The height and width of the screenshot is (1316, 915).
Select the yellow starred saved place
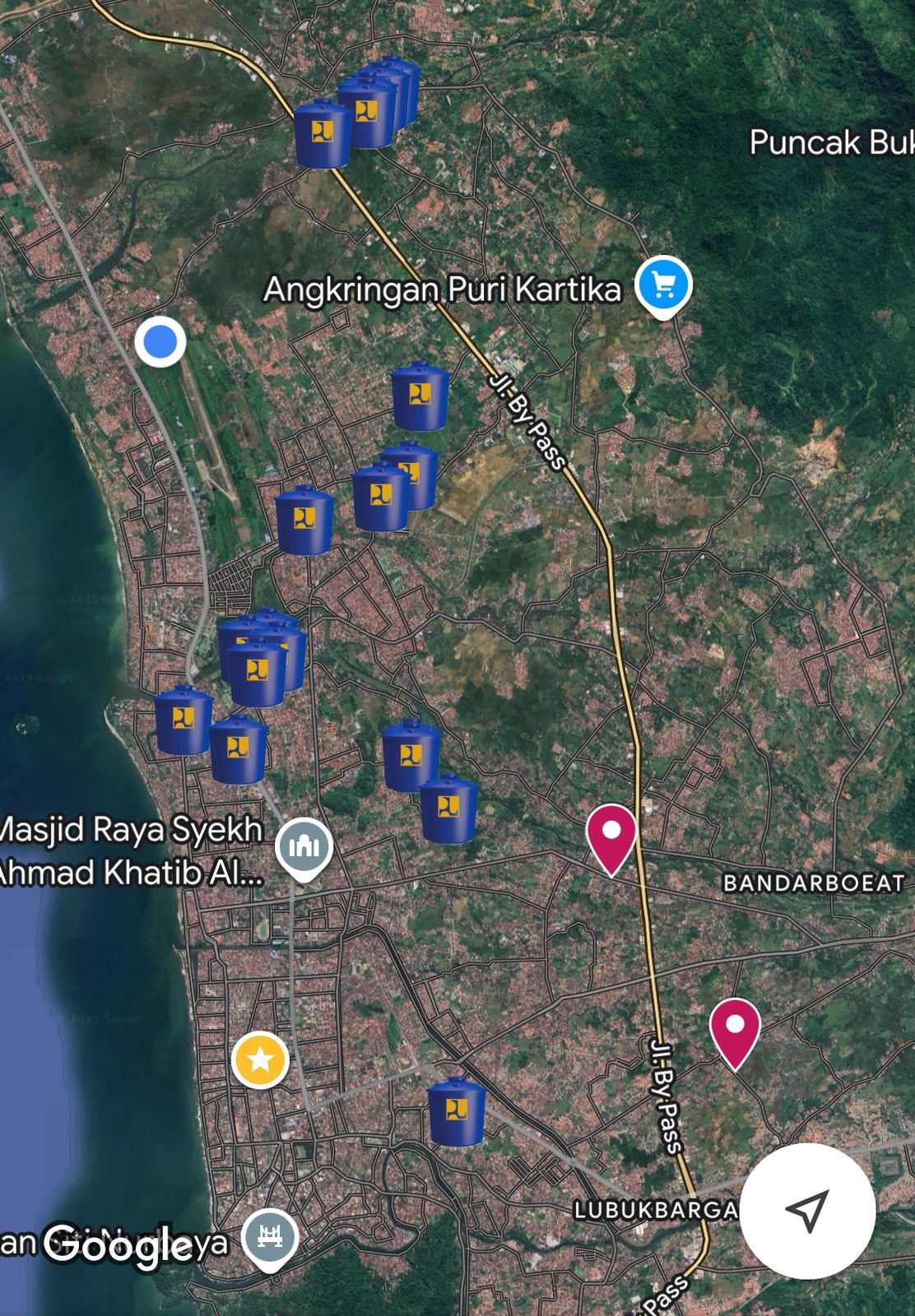pyautogui.click(x=260, y=1059)
